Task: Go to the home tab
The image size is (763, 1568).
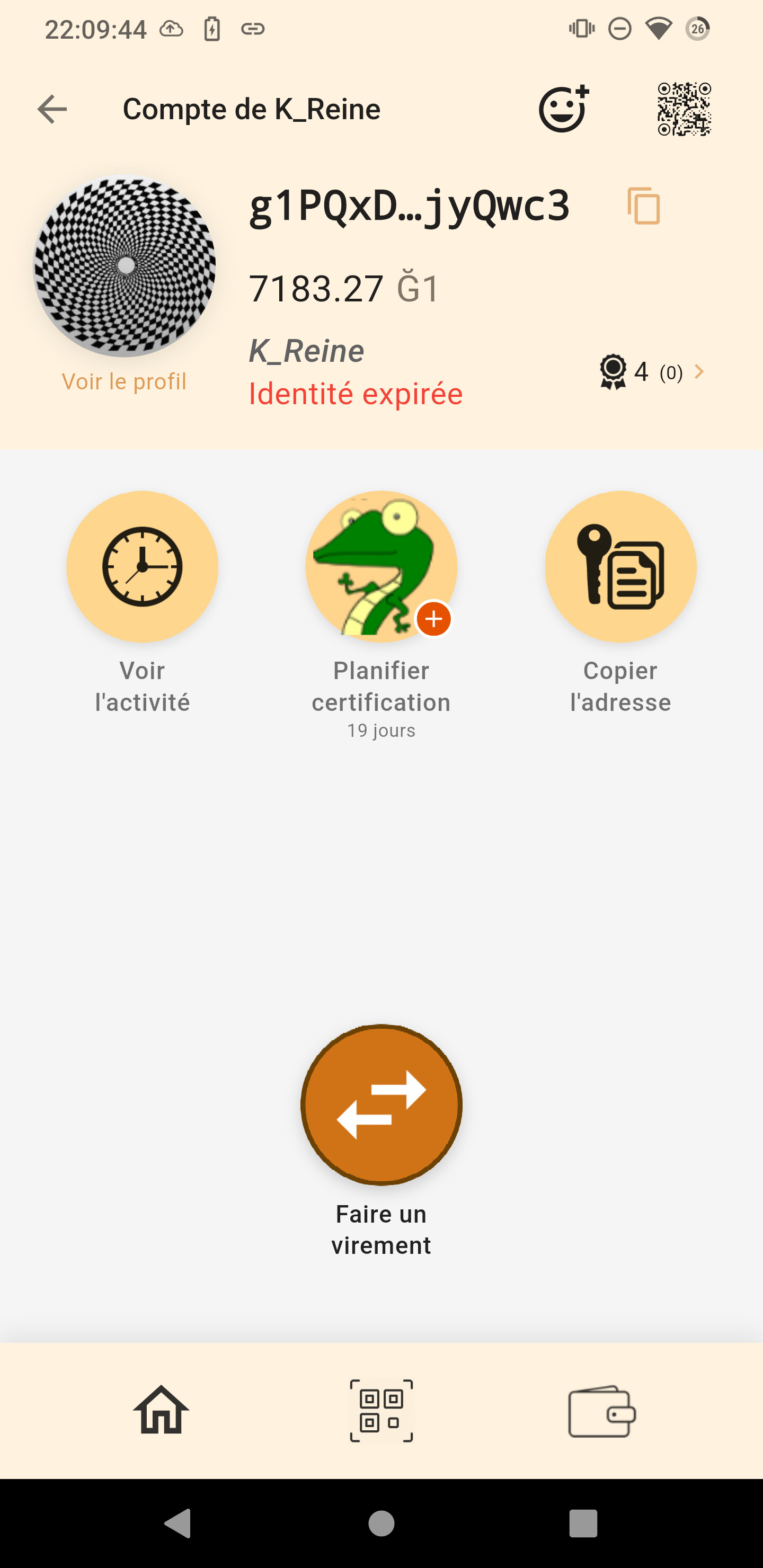Action: tap(161, 1410)
